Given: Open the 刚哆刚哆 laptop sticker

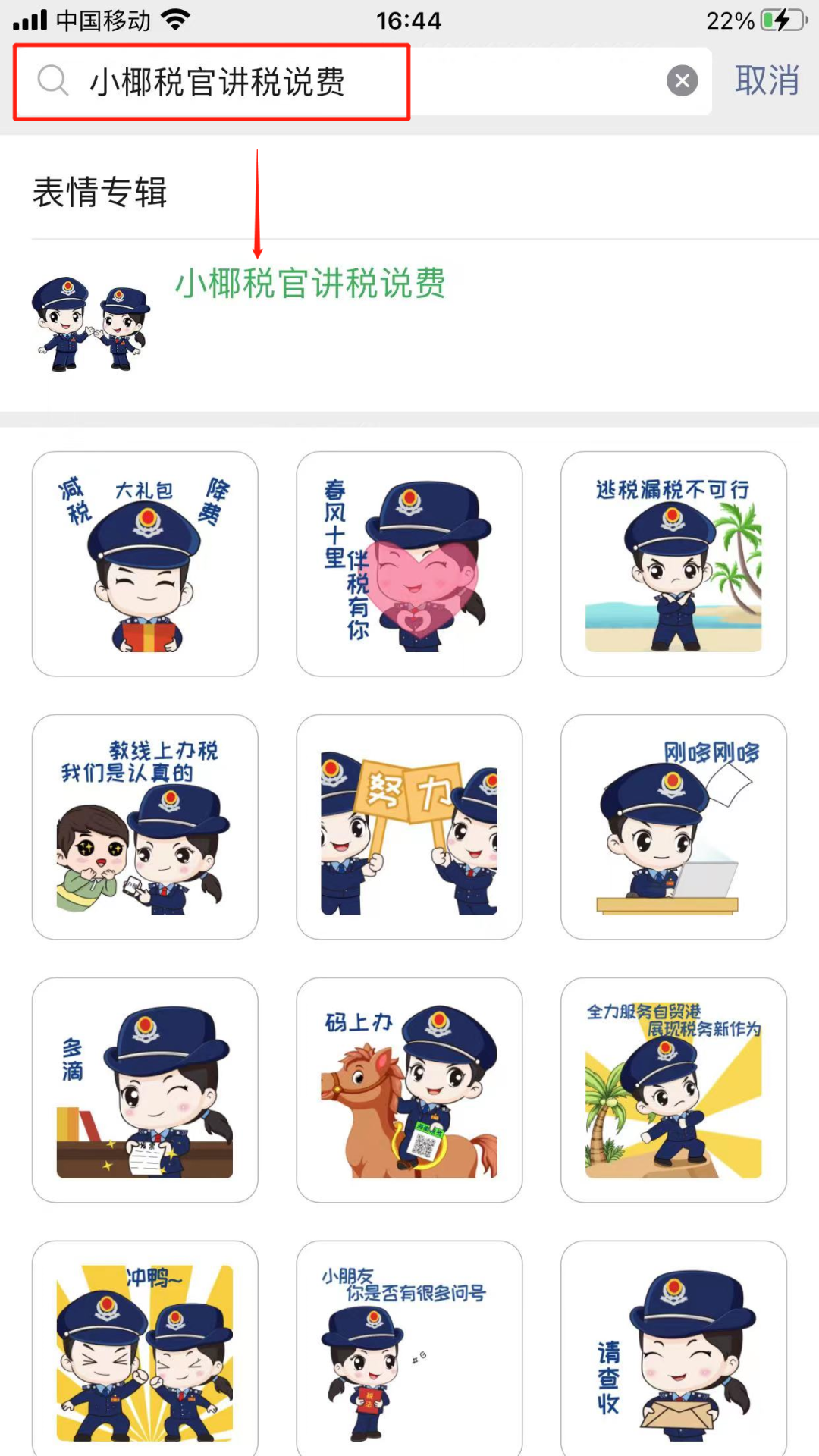Looking at the screenshot, I should (x=673, y=827).
